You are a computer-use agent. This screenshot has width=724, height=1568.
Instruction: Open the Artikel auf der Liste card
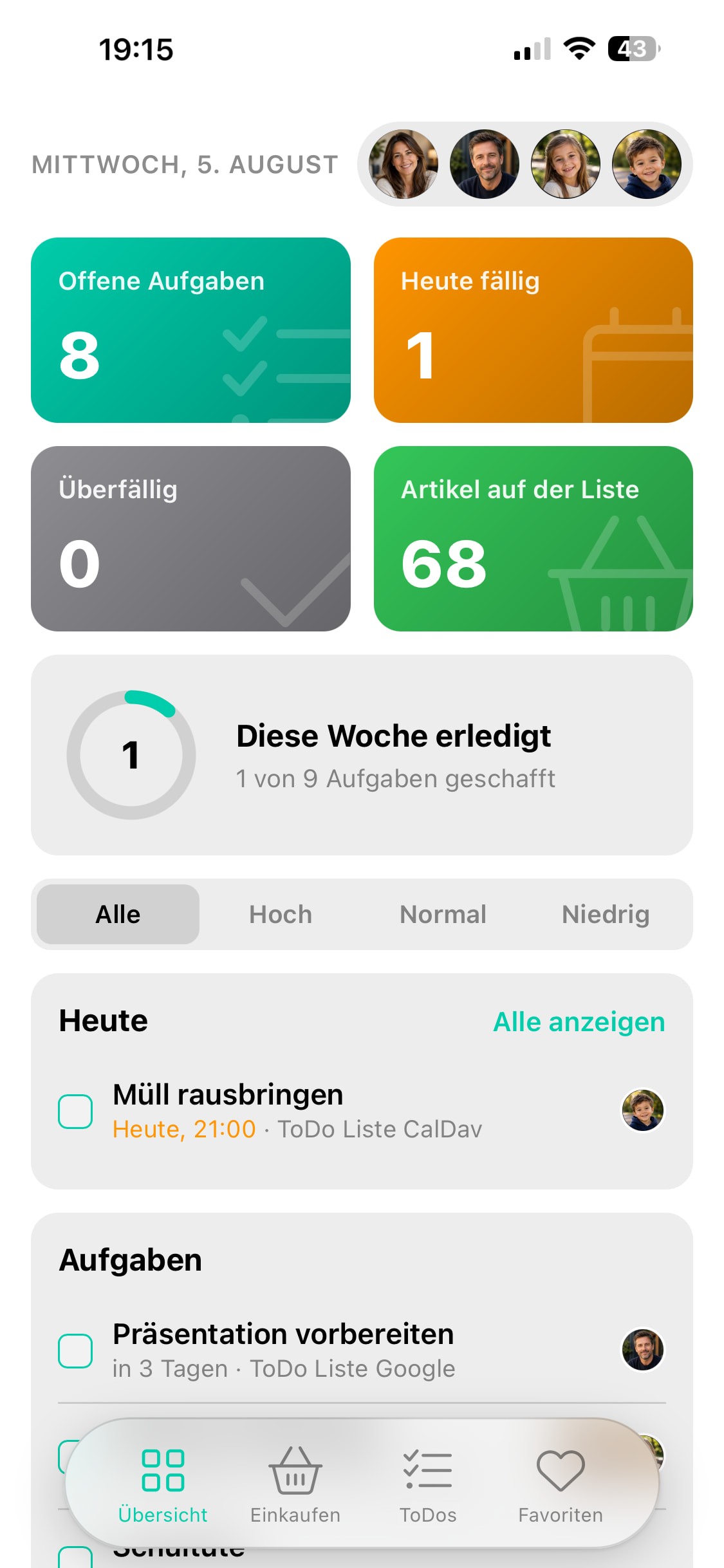tap(534, 539)
